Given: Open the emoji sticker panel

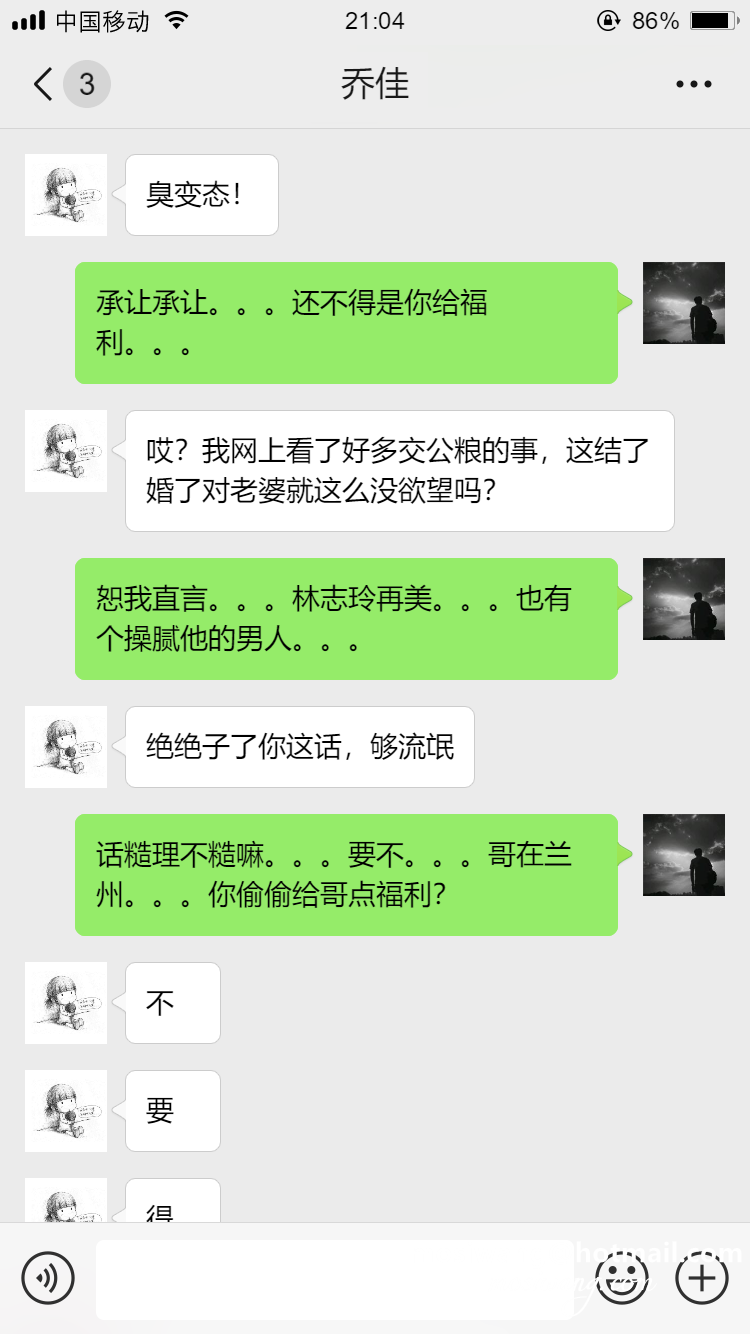Looking at the screenshot, I should click(x=622, y=1277).
